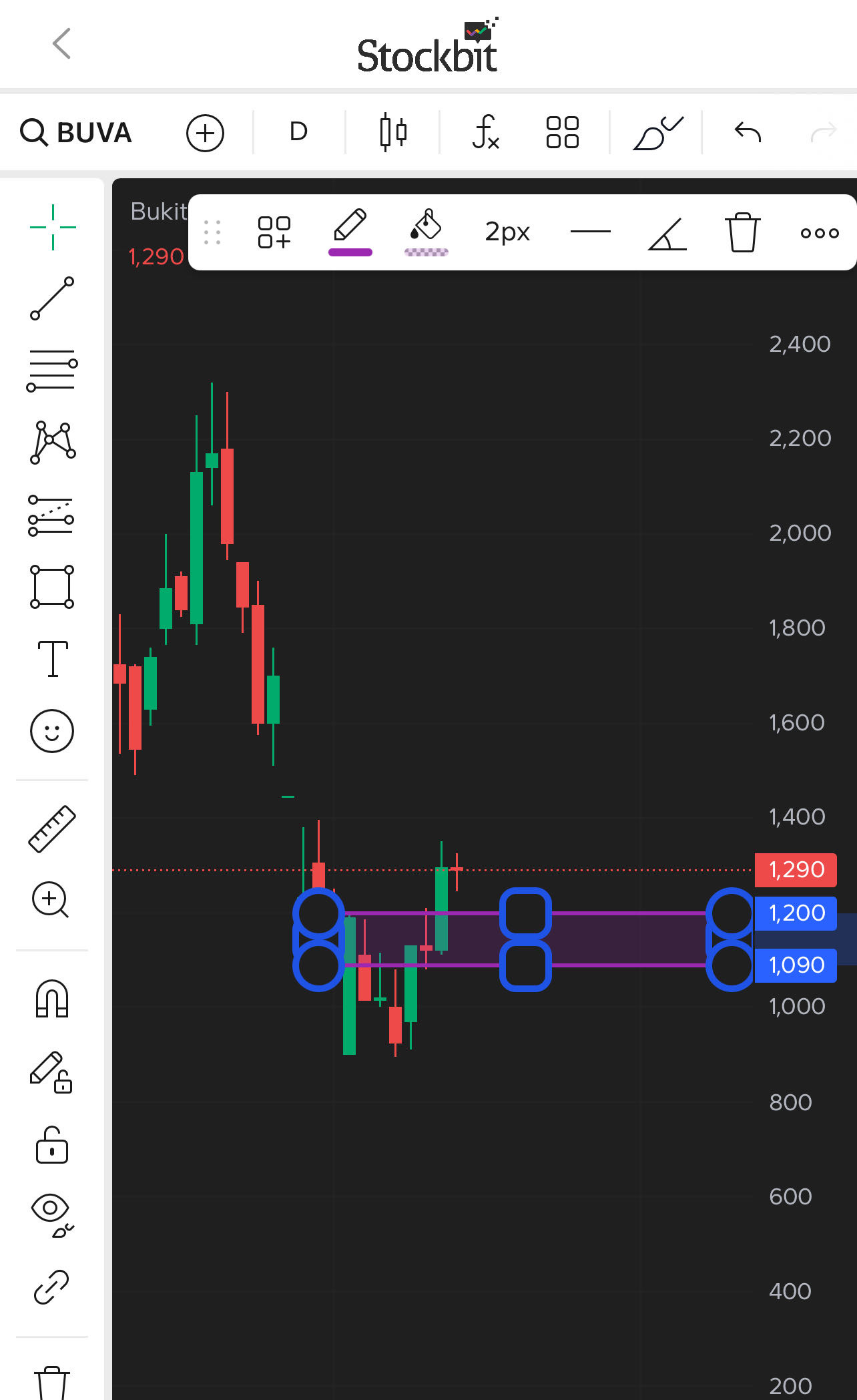The height and width of the screenshot is (1400, 857).
Task: Open the BUVA symbol search
Action: coord(76,133)
